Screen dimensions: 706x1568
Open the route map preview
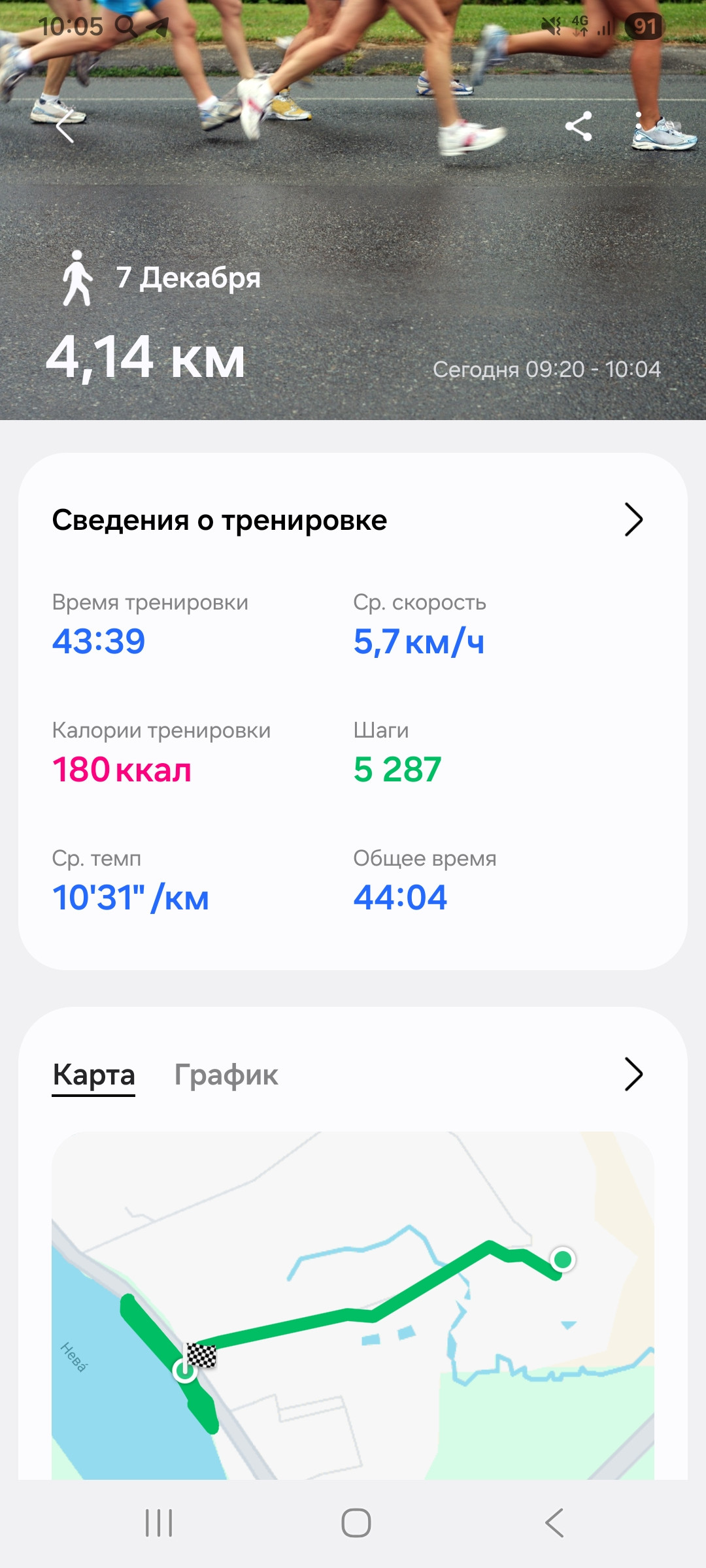coord(353,1305)
